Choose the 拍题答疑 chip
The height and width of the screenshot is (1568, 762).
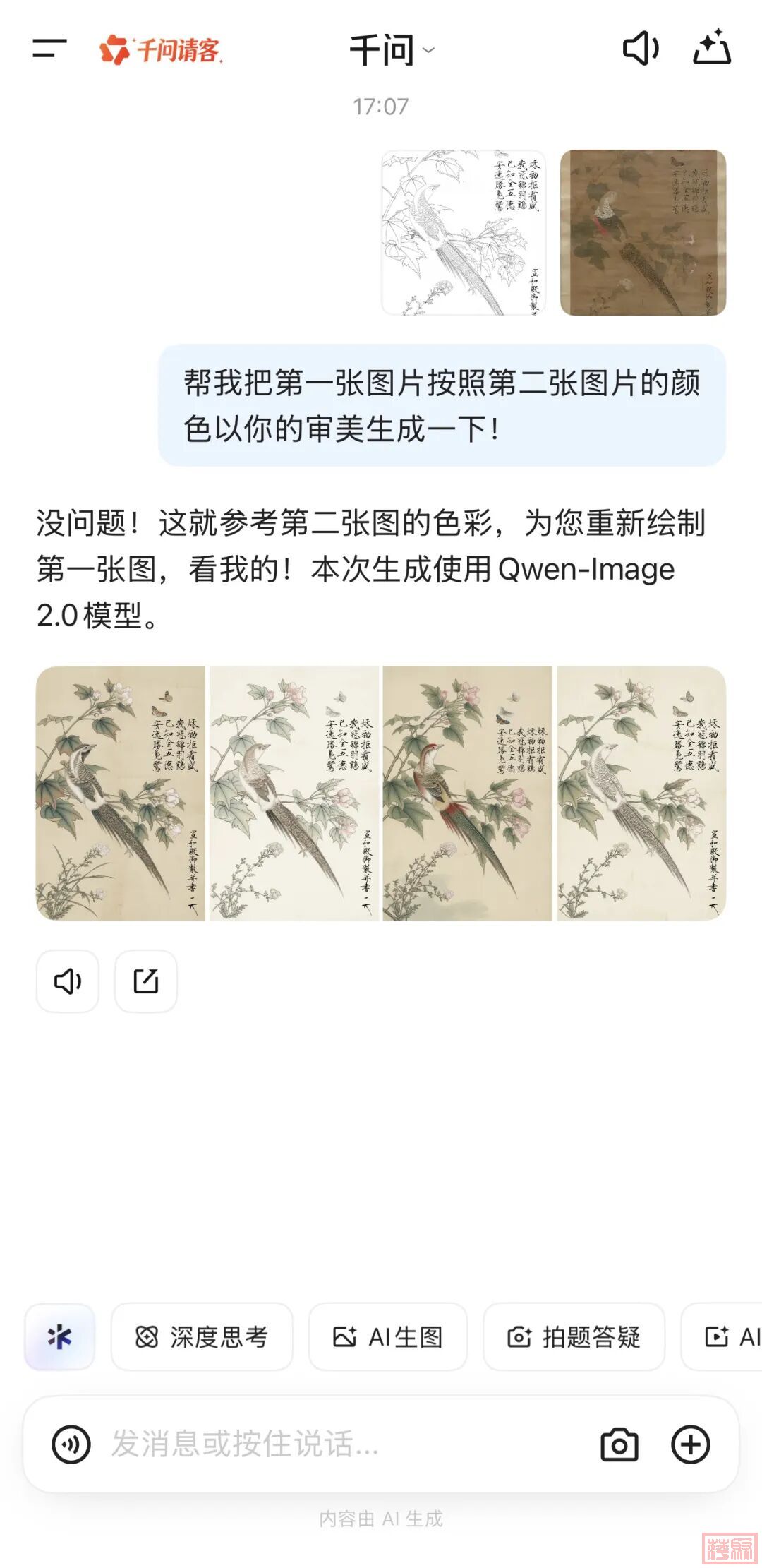click(x=574, y=1336)
